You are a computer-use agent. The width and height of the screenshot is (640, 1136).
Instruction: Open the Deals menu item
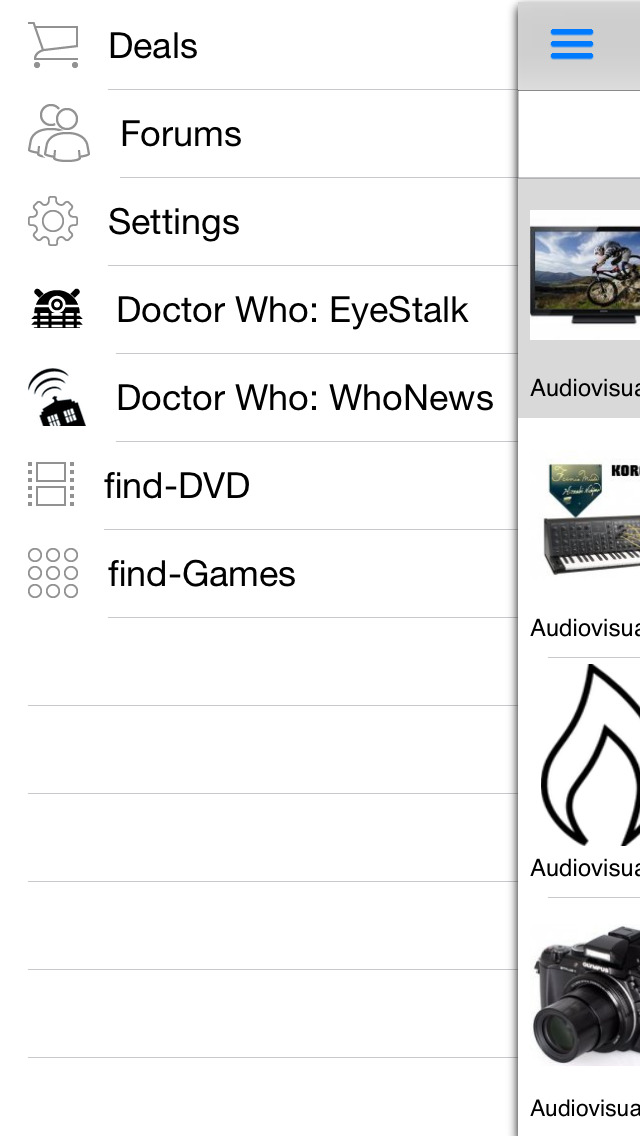259,45
